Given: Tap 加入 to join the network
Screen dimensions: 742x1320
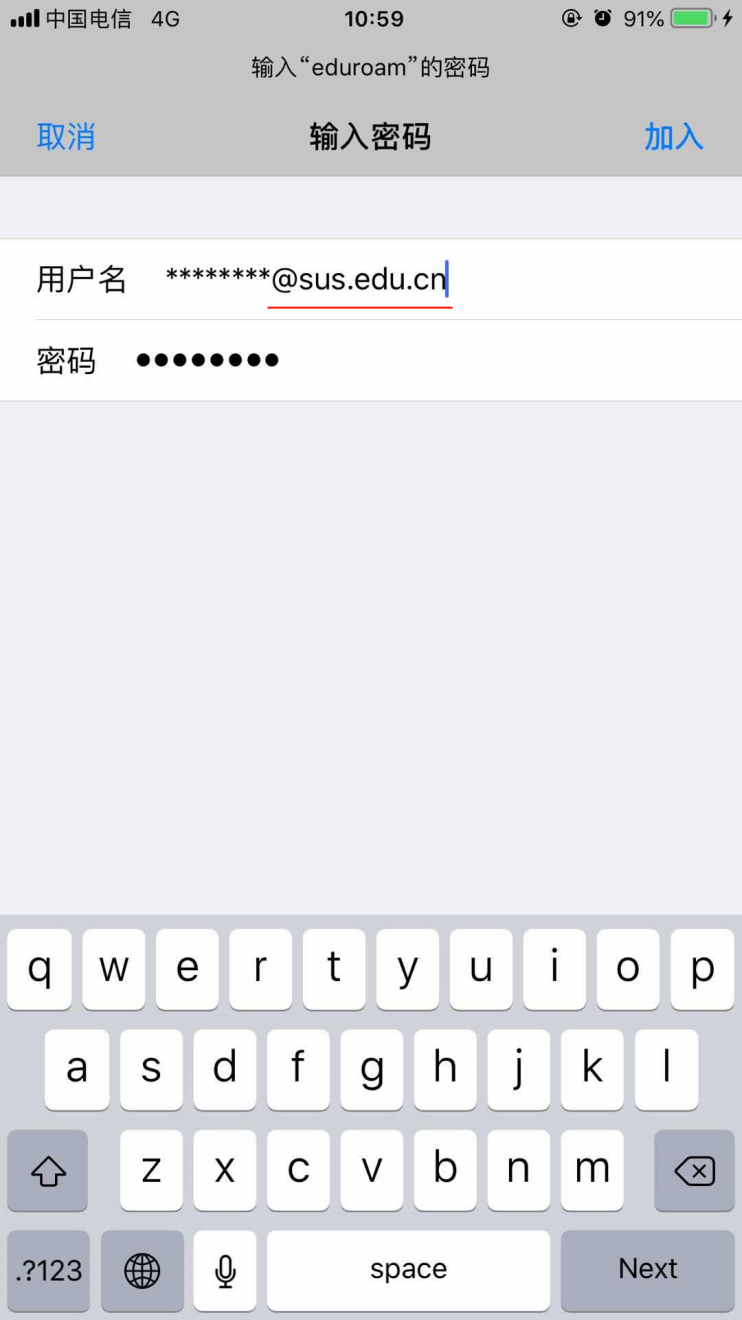Looking at the screenshot, I should click(x=673, y=137).
